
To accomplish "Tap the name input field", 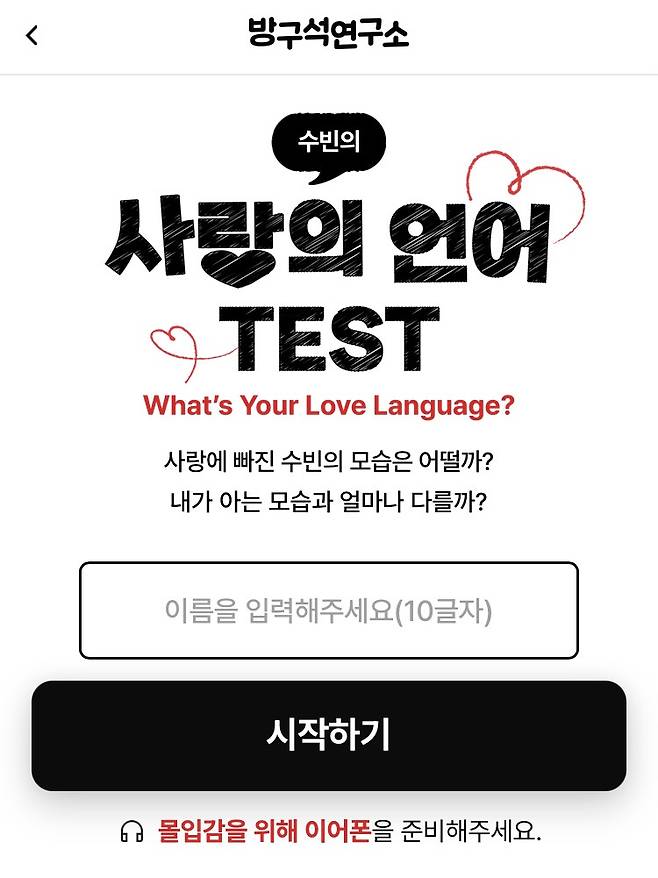I will (329, 610).
